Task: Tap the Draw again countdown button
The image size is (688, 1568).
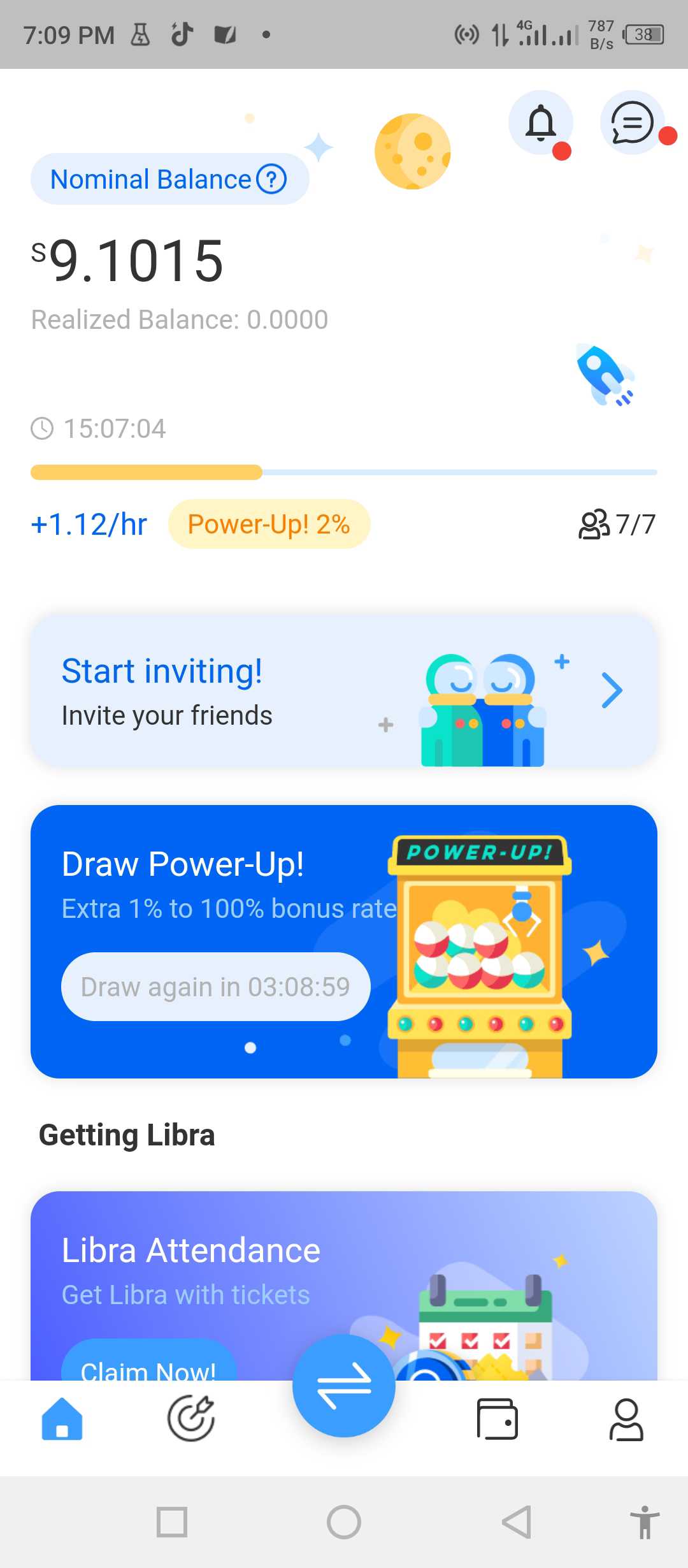Action: 215,987
